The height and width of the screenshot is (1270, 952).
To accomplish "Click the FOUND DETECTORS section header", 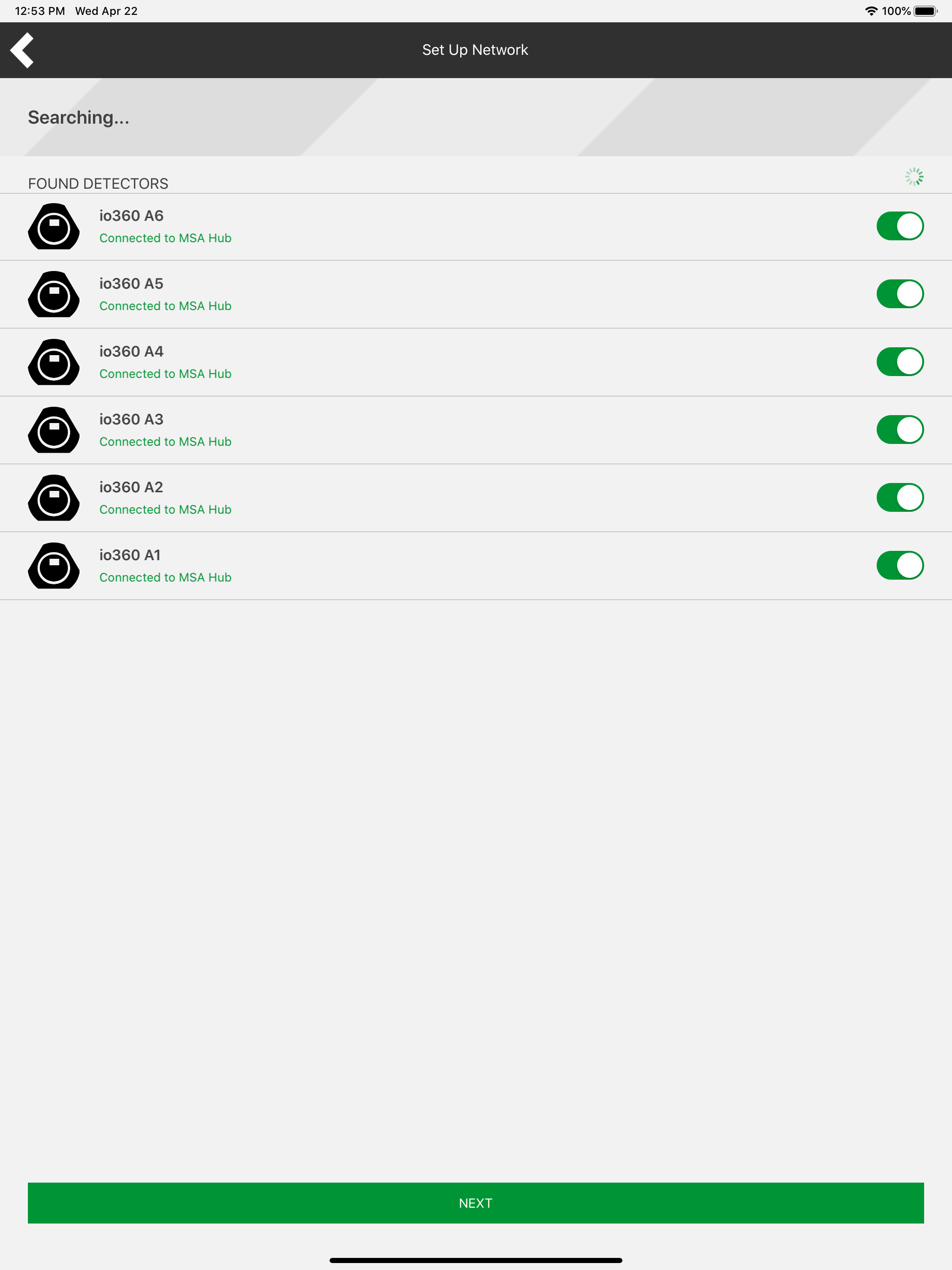I will coord(98,183).
